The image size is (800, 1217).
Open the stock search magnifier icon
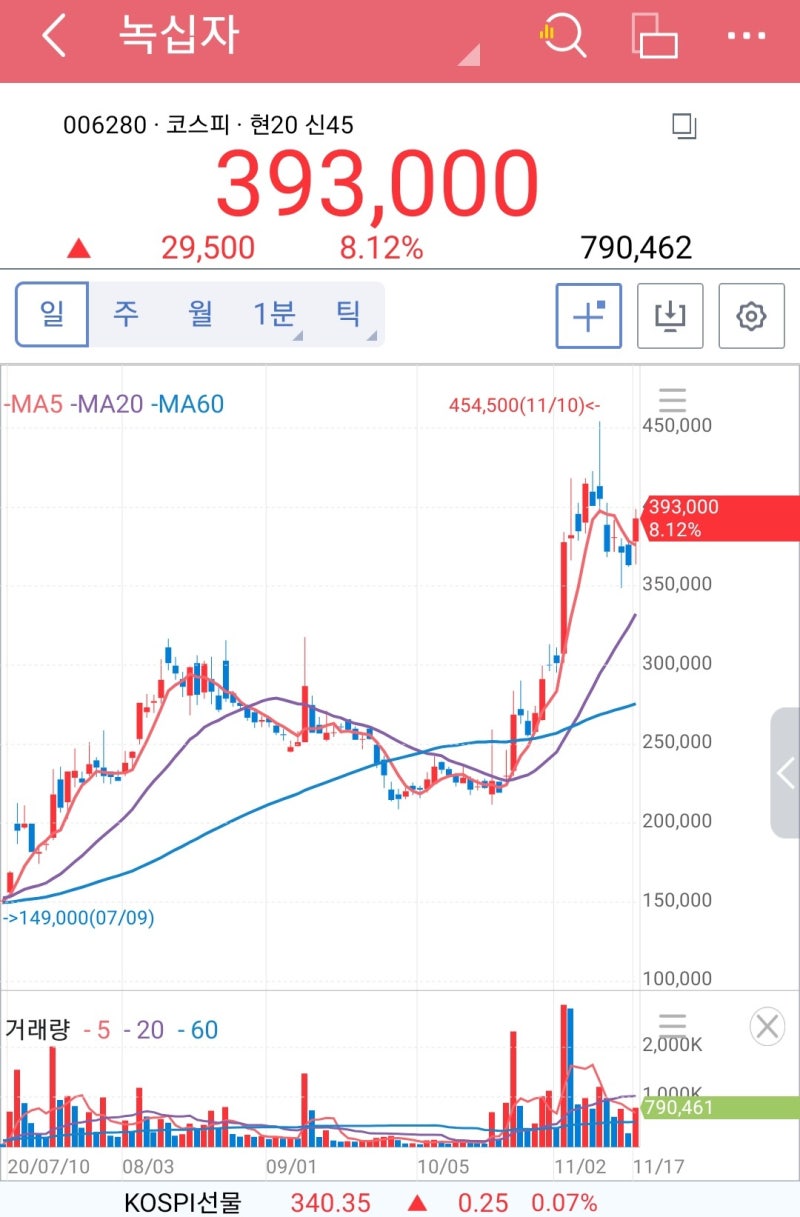[564, 35]
